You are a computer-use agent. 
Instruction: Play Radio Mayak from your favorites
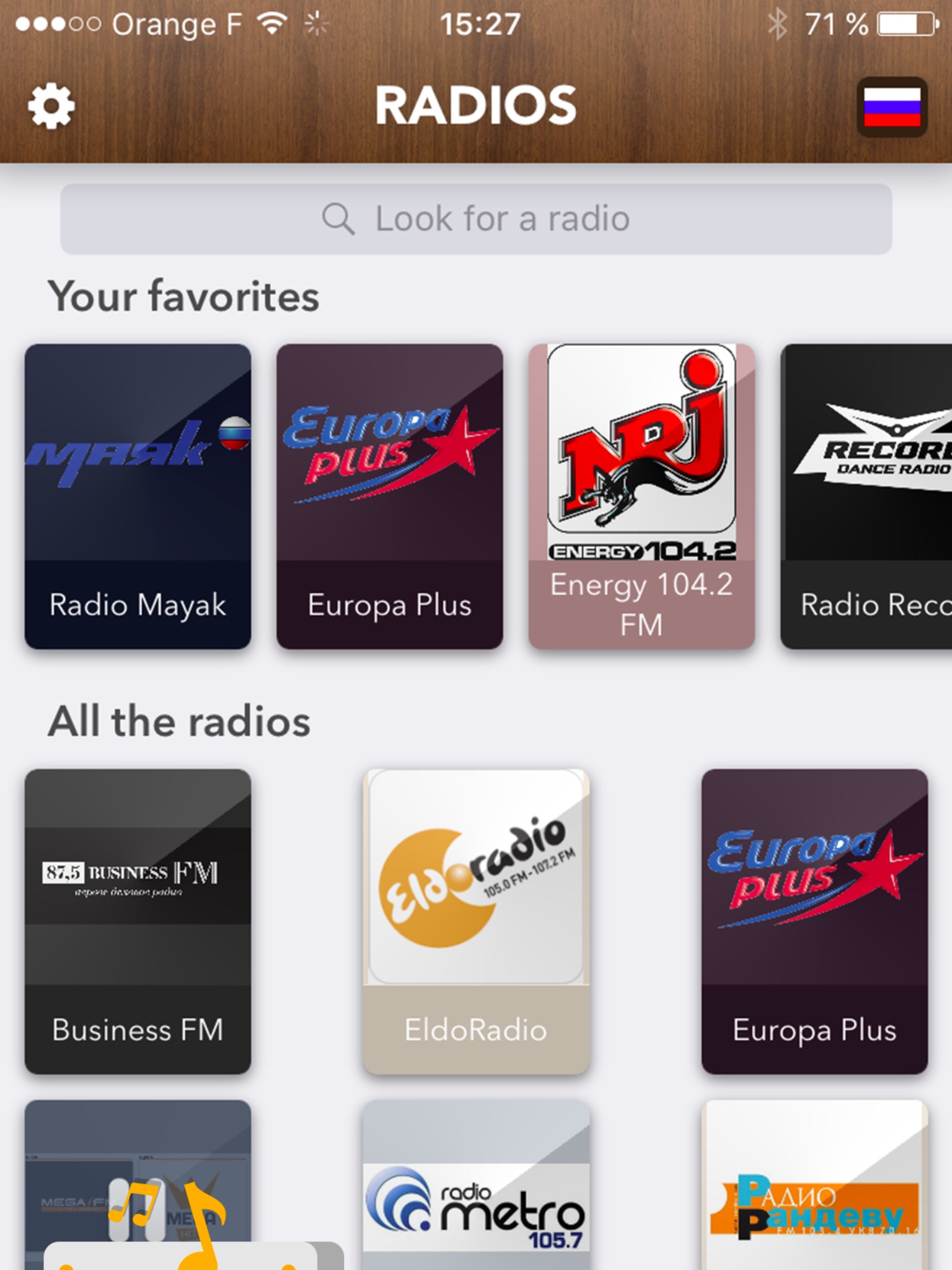138,496
